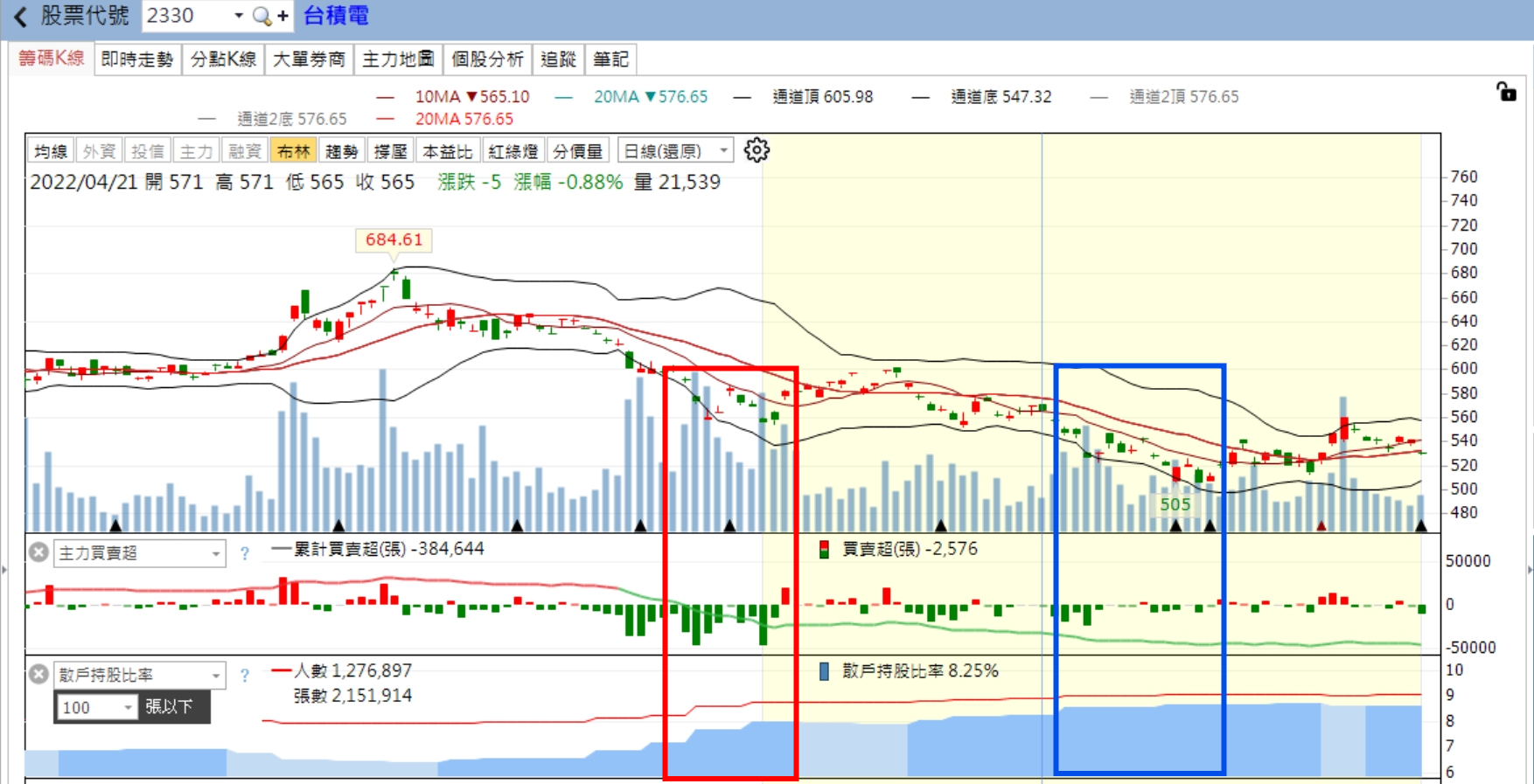Select the 個股分析 tab
The image size is (1534, 784).
click(x=487, y=59)
